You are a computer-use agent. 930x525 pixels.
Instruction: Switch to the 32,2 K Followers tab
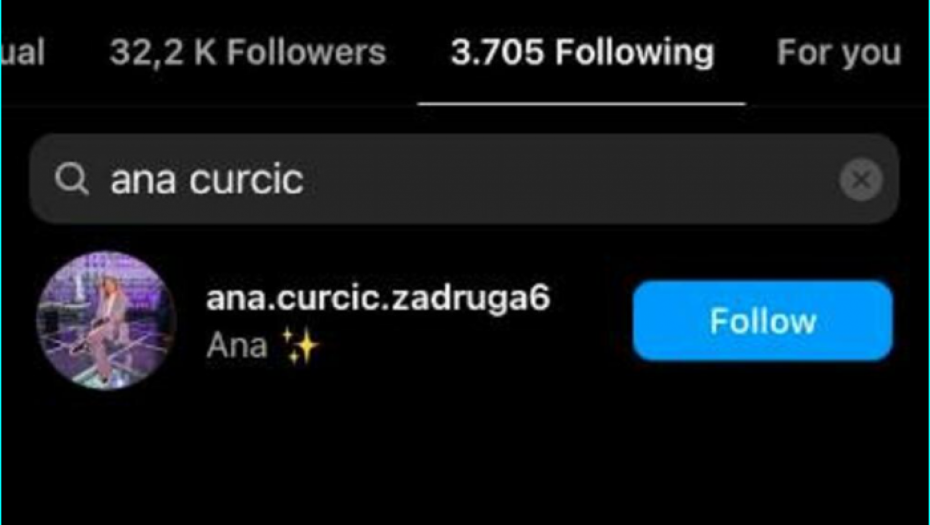(247, 52)
